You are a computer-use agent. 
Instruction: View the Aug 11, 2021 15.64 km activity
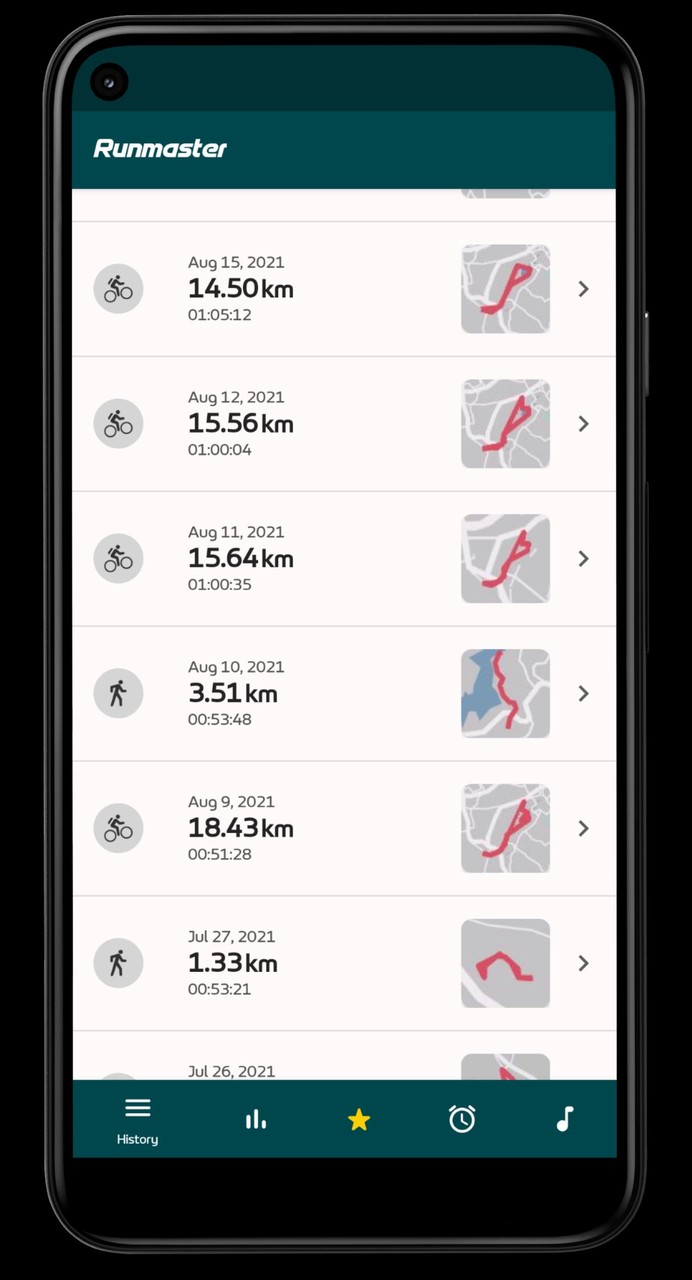[x=343, y=559]
